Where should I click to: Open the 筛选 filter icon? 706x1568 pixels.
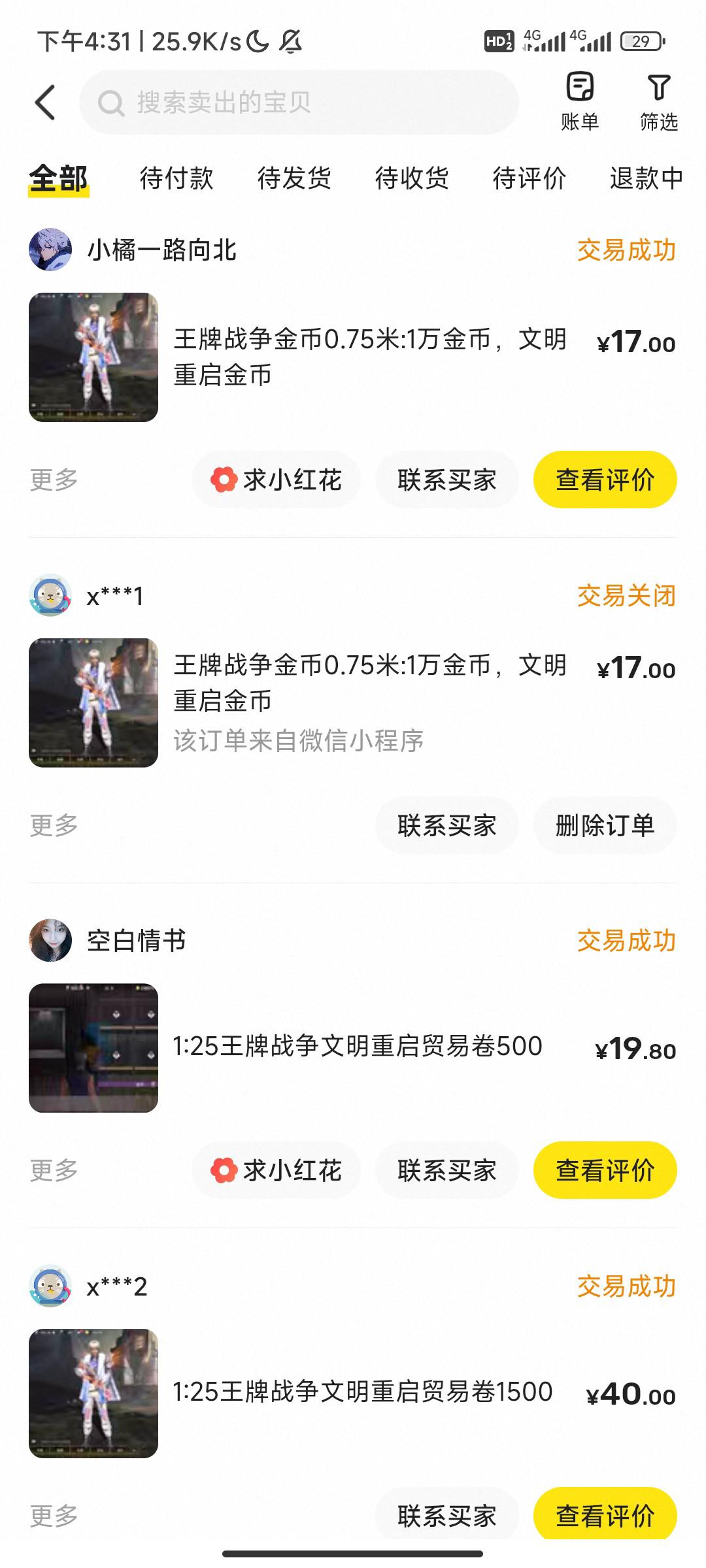(659, 98)
